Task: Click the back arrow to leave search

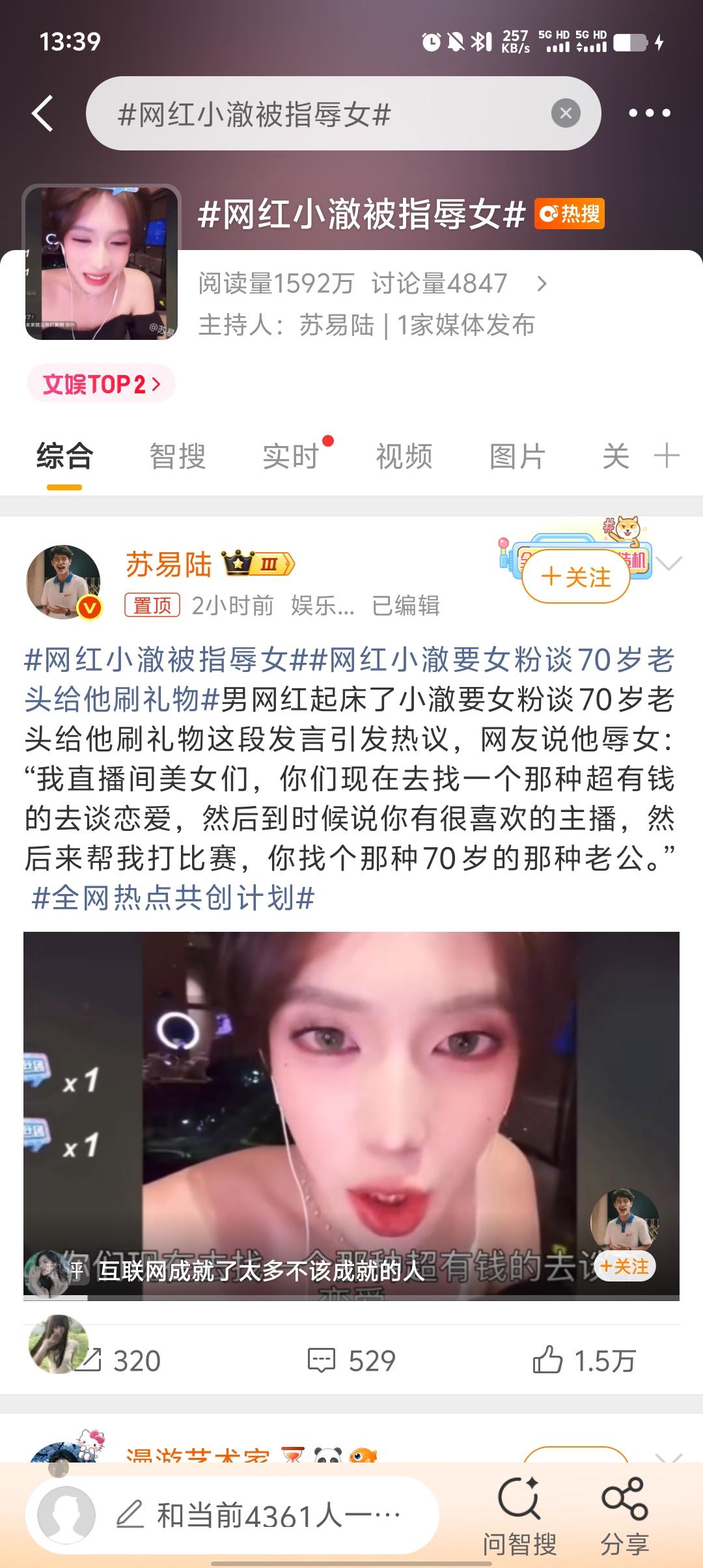Action: click(x=43, y=113)
